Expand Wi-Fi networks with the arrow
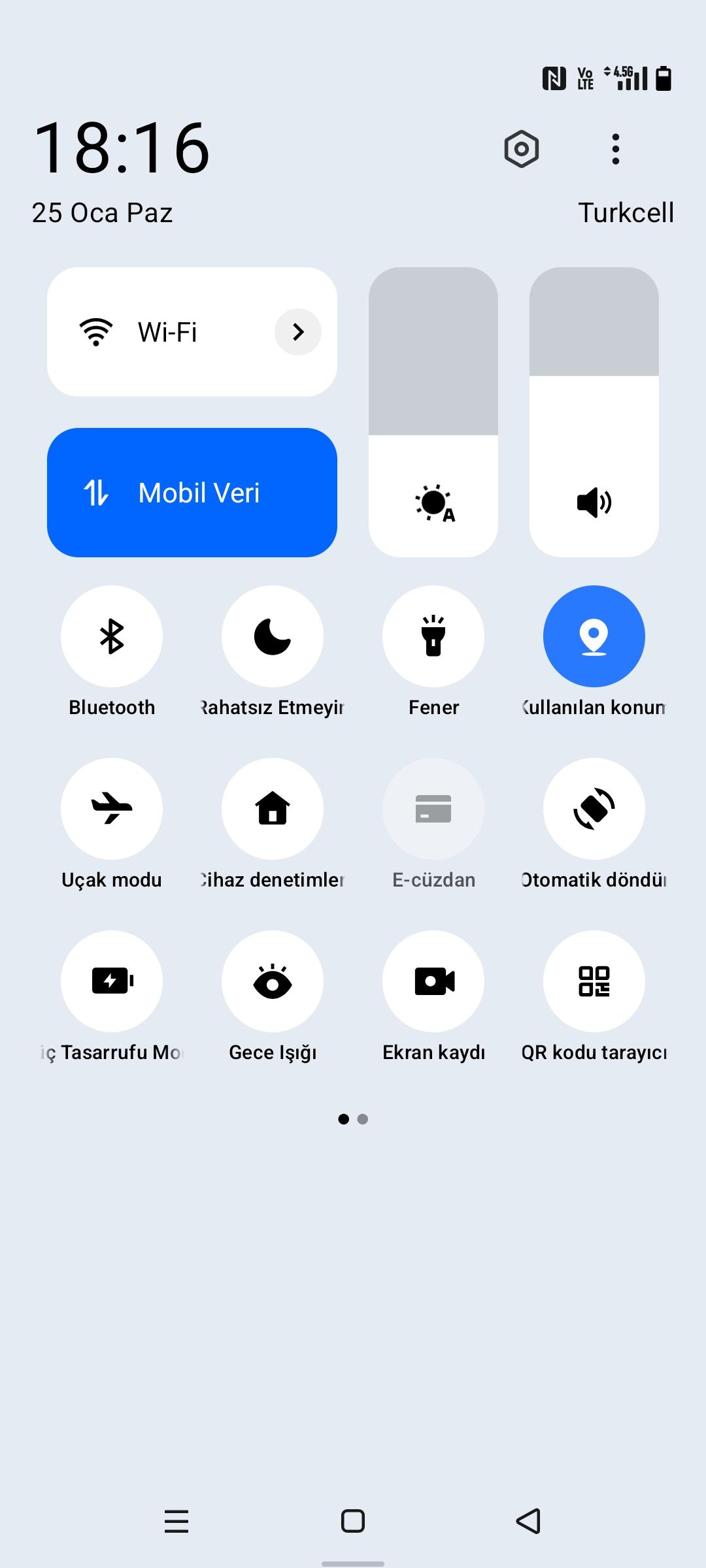Image resolution: width=706 pixels, height=1568 pixels. tap(298, 332)
